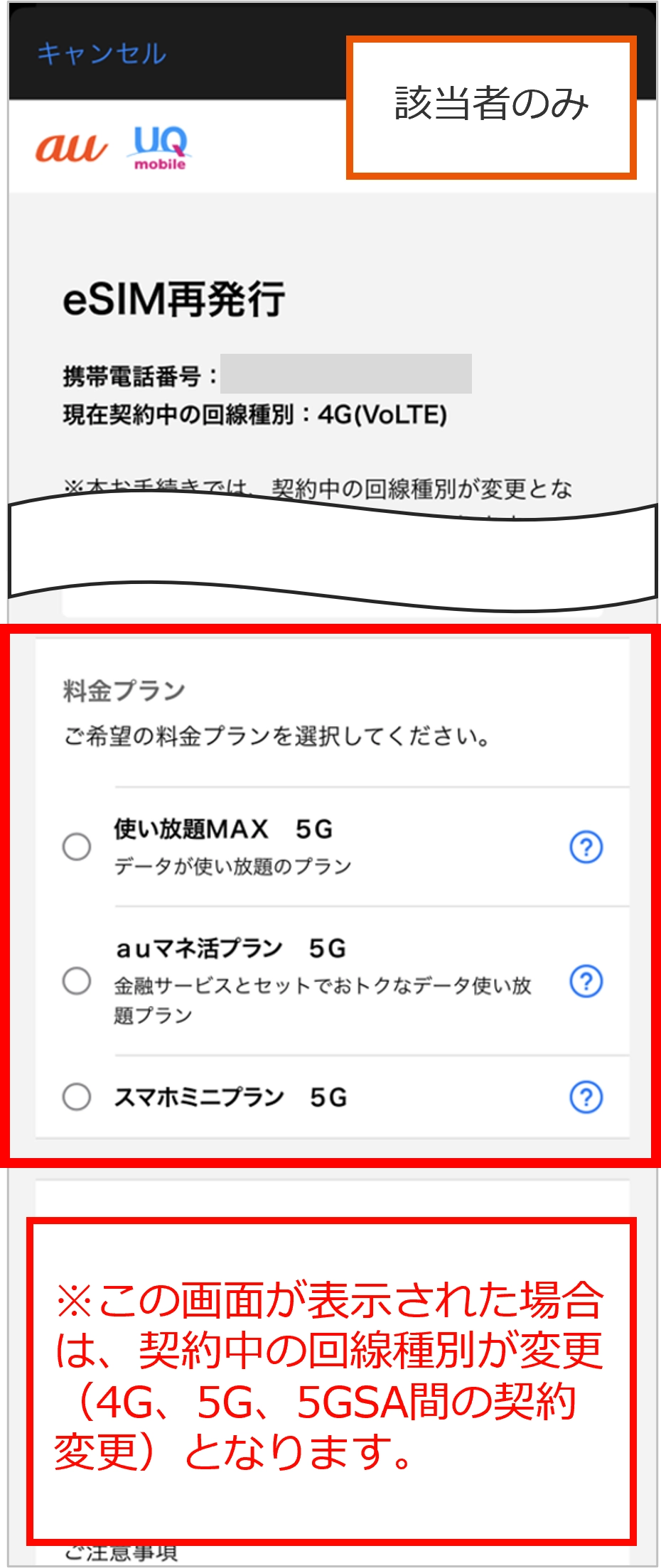Screen dimensions: 661x1568
Task: Select the スマホミニプラン 5G radio button
Action: pyautogui.click(x=78, y=1097)
